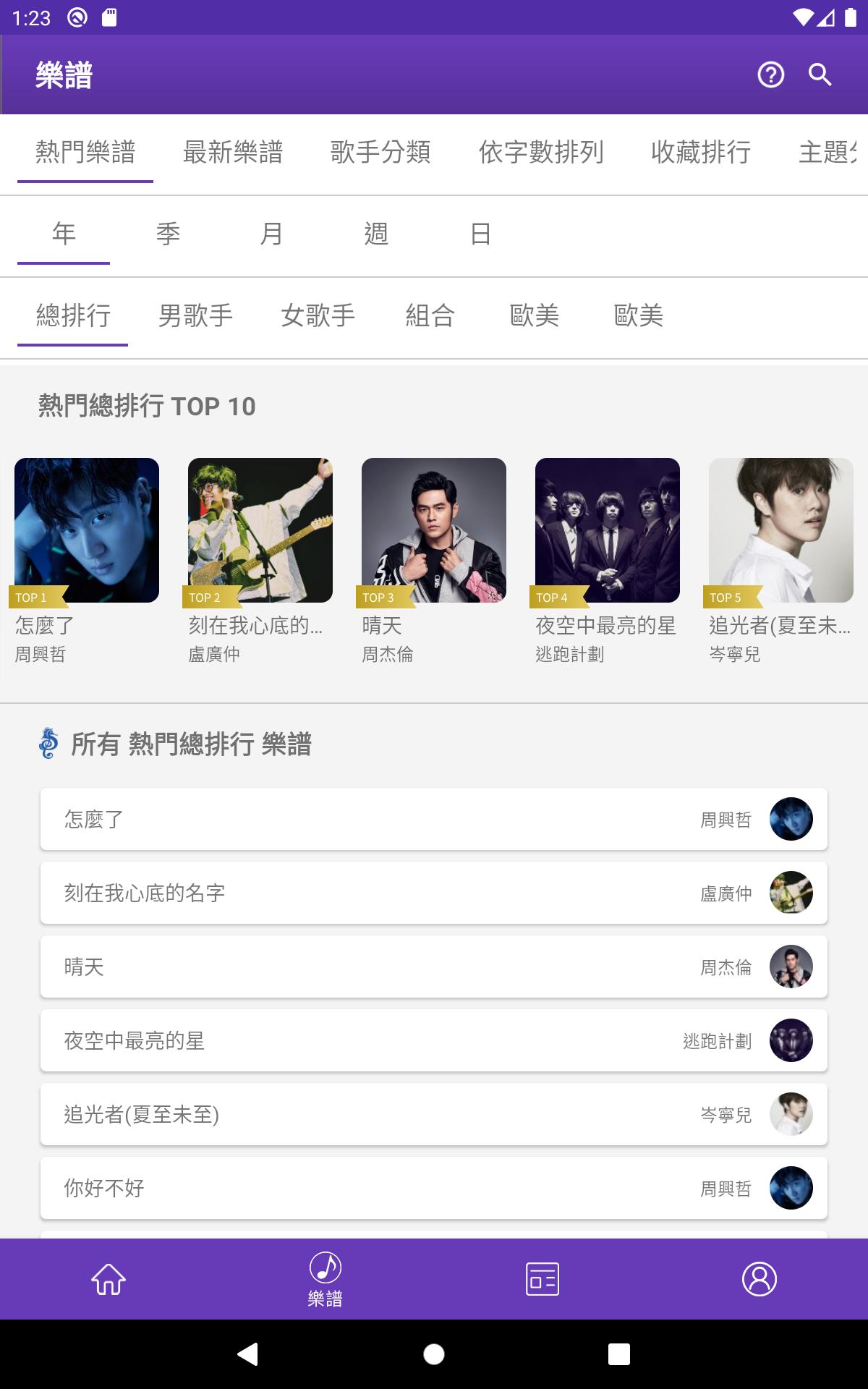Switch ranking period to 季
The width and height of the screenshot is (868, 1389).
pyautogui.click(x=168, y=234)
